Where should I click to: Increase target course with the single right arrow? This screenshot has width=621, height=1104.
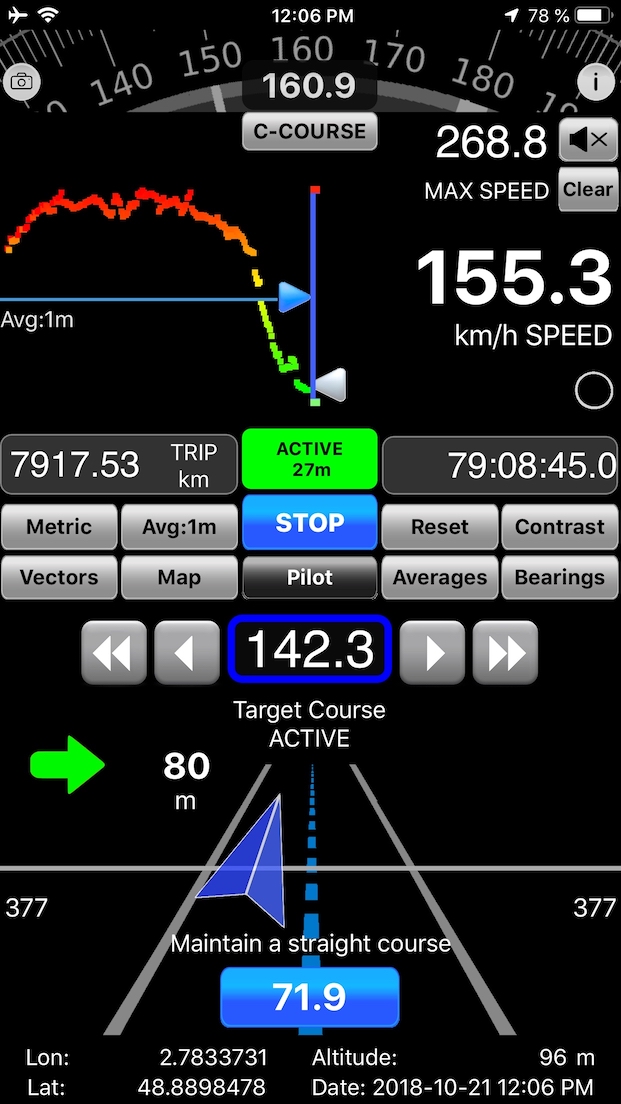click(432, 652)
